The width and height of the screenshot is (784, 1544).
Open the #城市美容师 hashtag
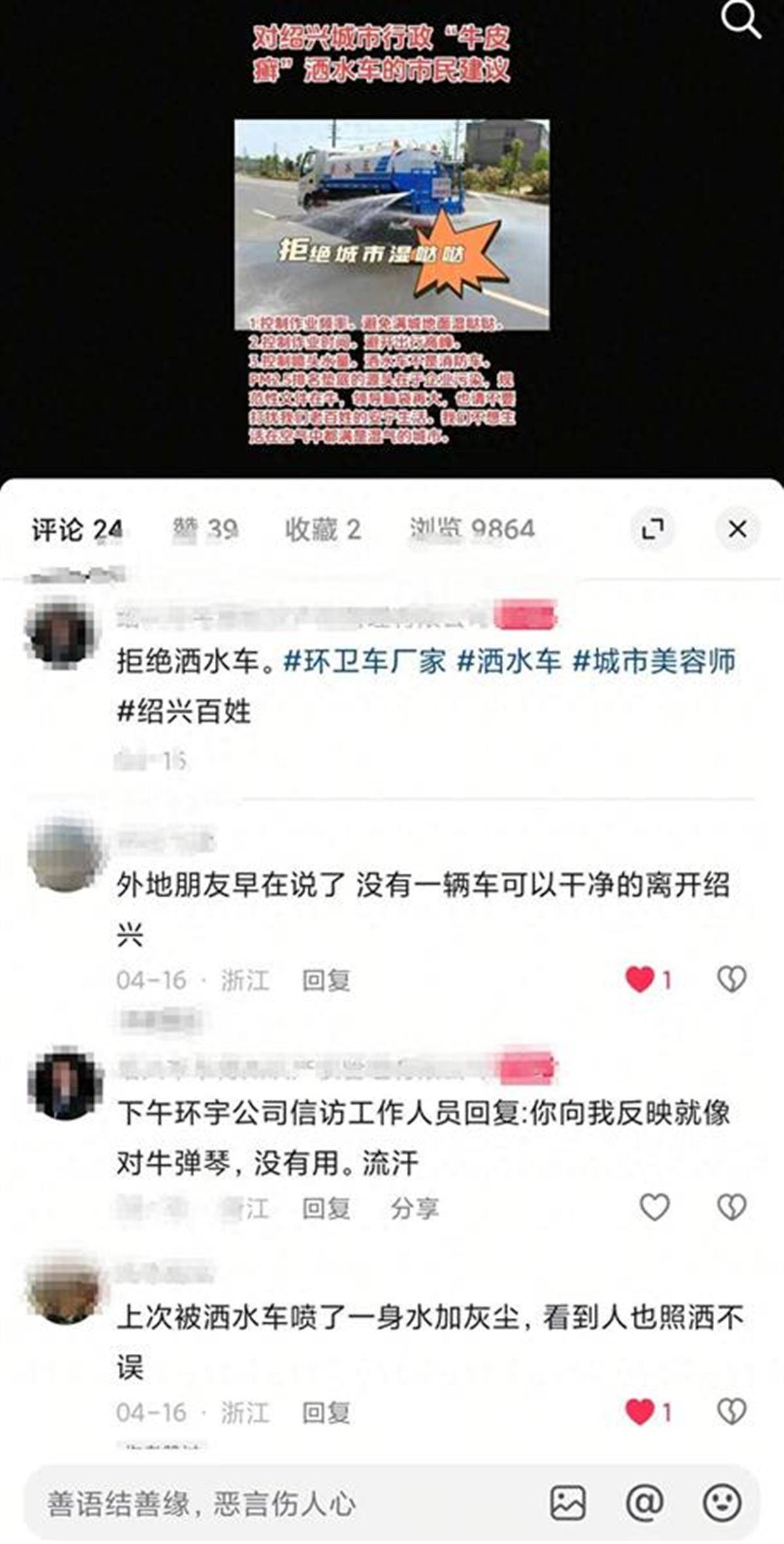(654, 662)
